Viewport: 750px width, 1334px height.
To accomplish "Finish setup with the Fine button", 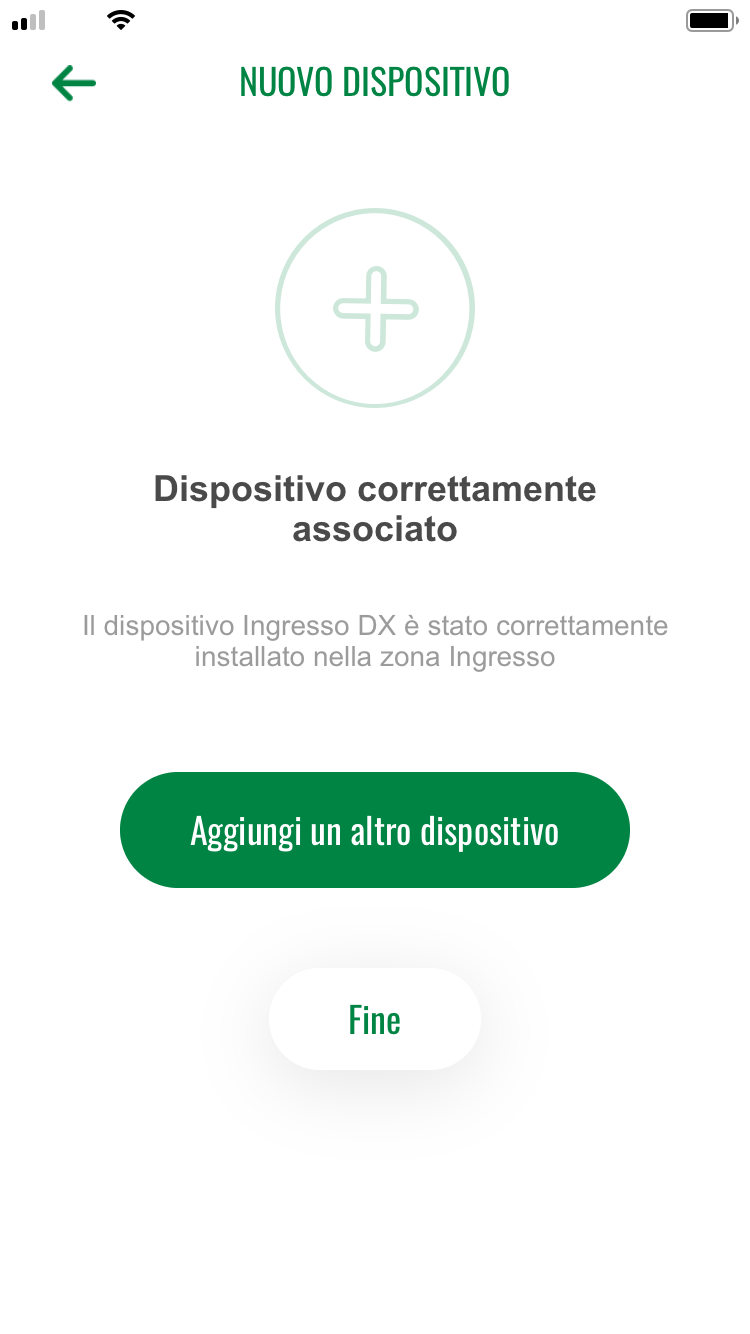I will [x=375, y=1019].
